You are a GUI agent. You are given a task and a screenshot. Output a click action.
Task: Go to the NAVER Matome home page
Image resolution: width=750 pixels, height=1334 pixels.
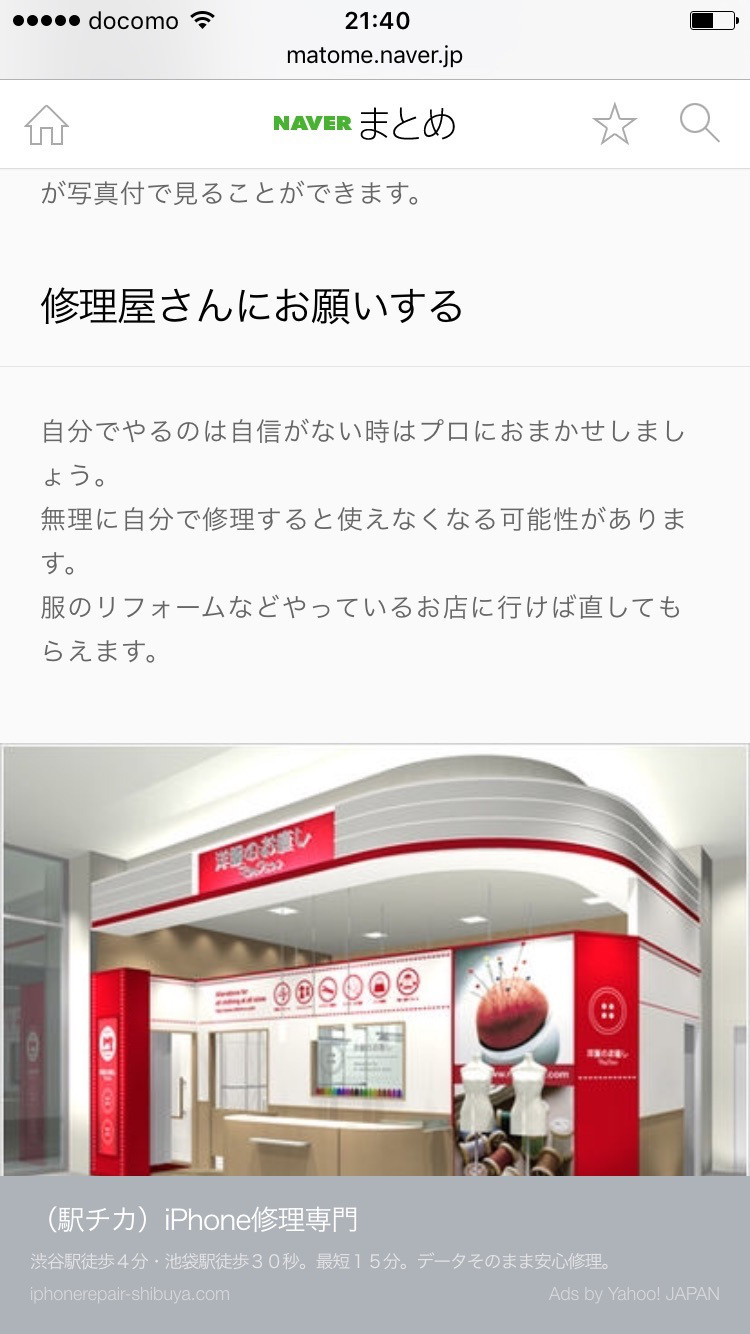click(46, 125)
